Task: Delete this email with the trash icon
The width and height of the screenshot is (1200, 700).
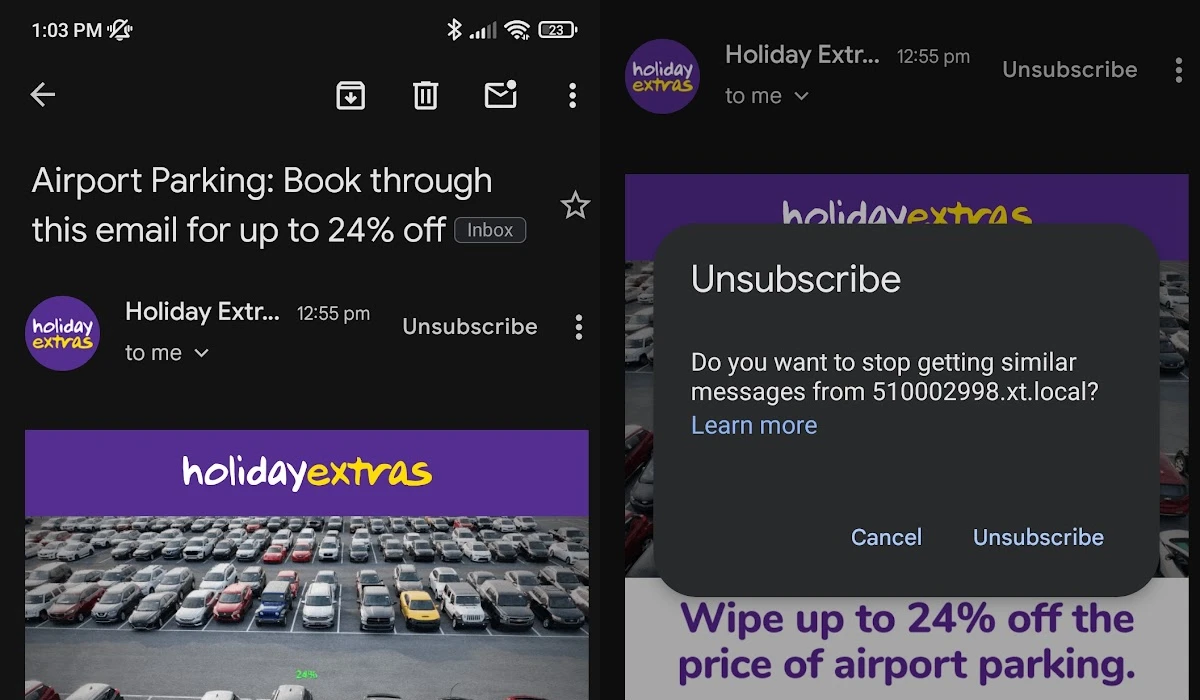Action: (x=426, y=95)
